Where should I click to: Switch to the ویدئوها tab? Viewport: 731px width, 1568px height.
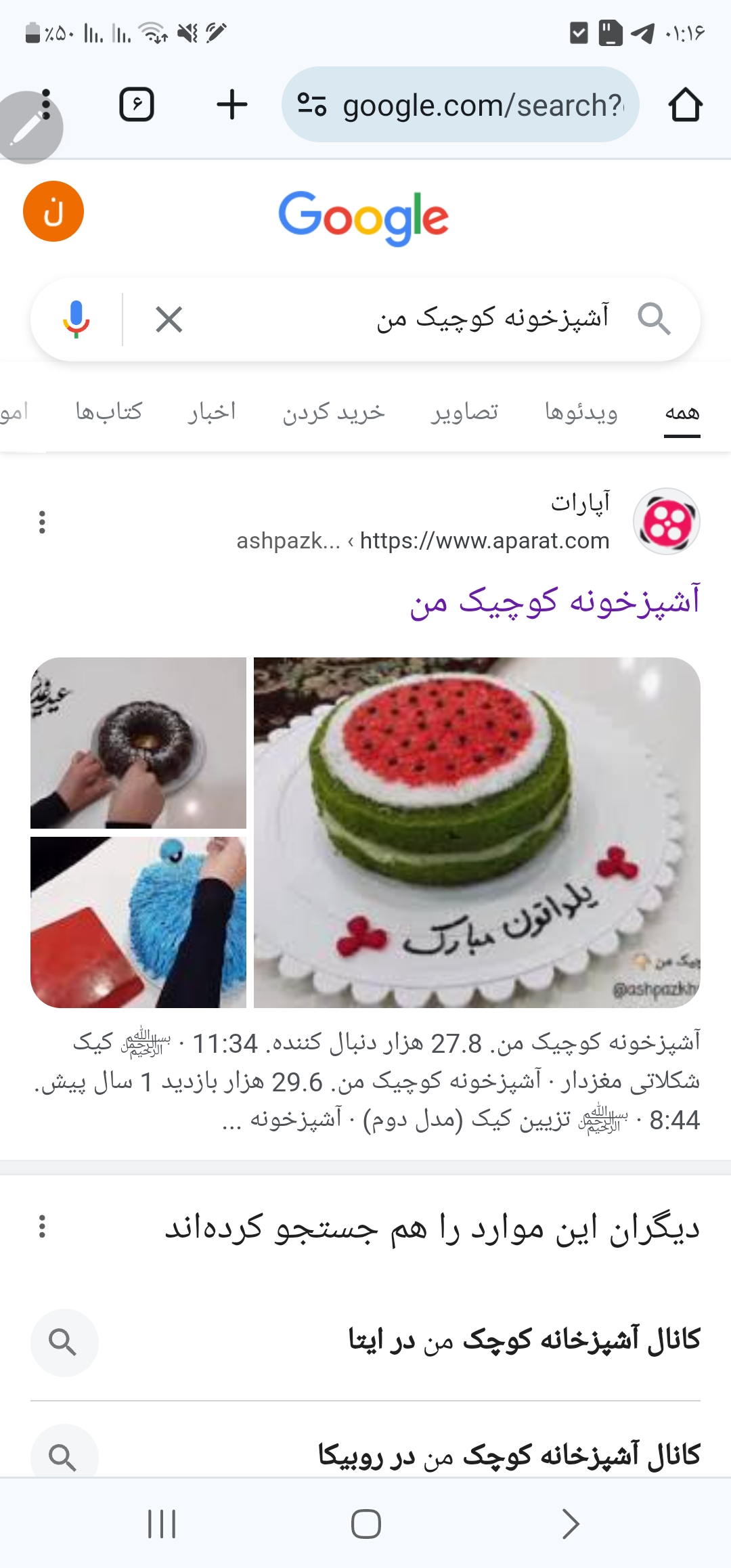pyautogui.click(x=581, y=412)
